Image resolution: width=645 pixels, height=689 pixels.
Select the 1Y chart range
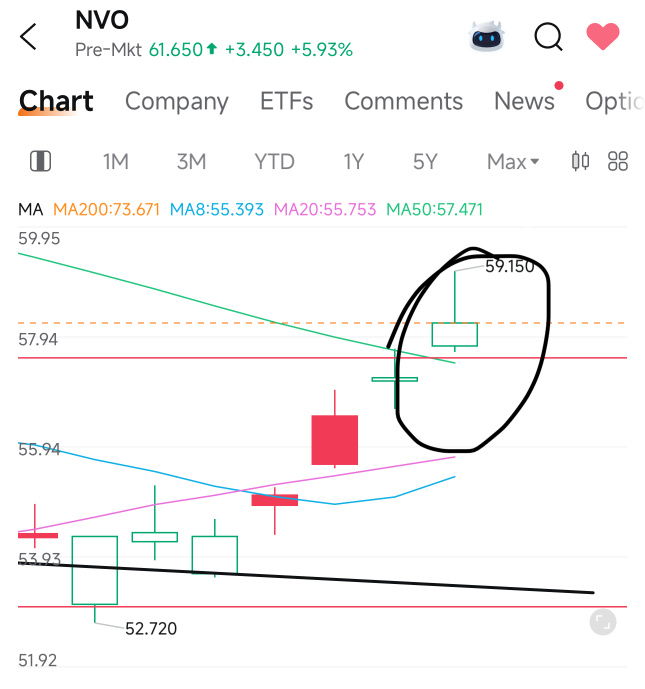click(353, 161)
